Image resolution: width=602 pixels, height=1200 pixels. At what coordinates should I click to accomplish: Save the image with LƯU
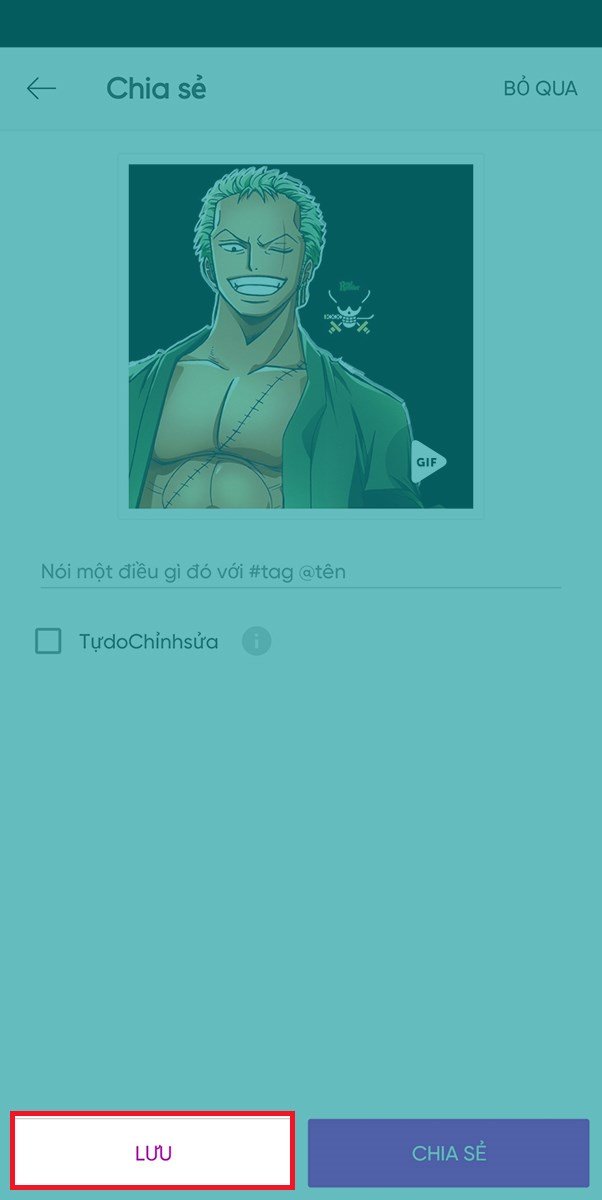pos(153,1152)
